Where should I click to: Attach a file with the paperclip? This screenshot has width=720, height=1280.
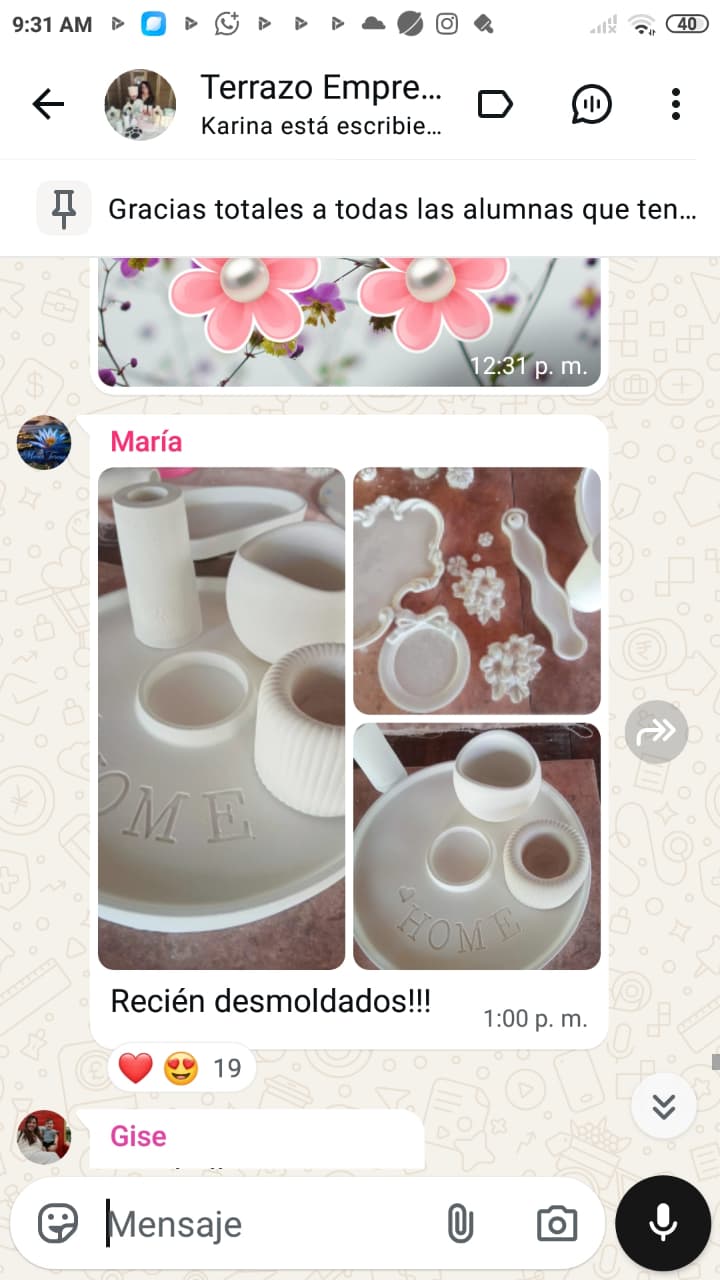(x=460, y=1223)
